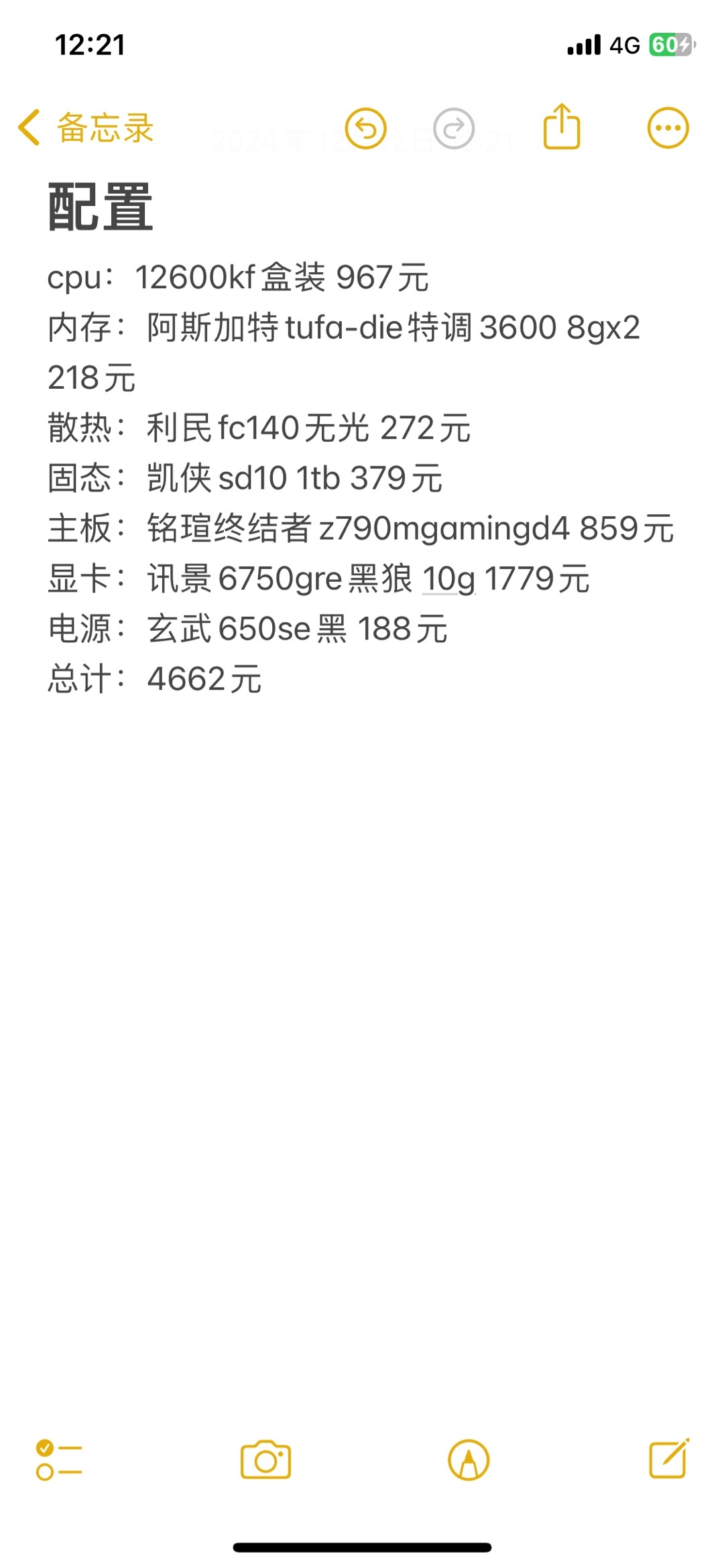Go back to the 备忘录 notes list
Viewport: 724px width, 1568px height.
tap(86, 127)
